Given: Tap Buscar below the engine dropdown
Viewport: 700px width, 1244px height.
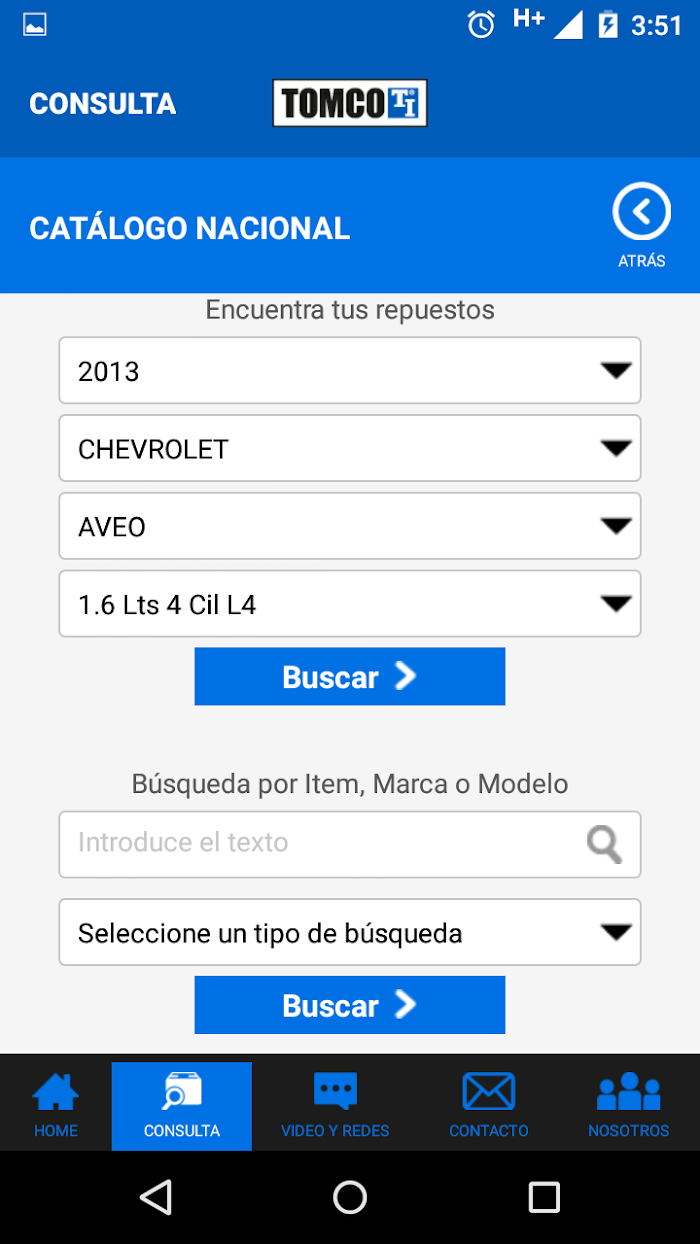Looking at the screenshot, I should [x=350, y=677].
